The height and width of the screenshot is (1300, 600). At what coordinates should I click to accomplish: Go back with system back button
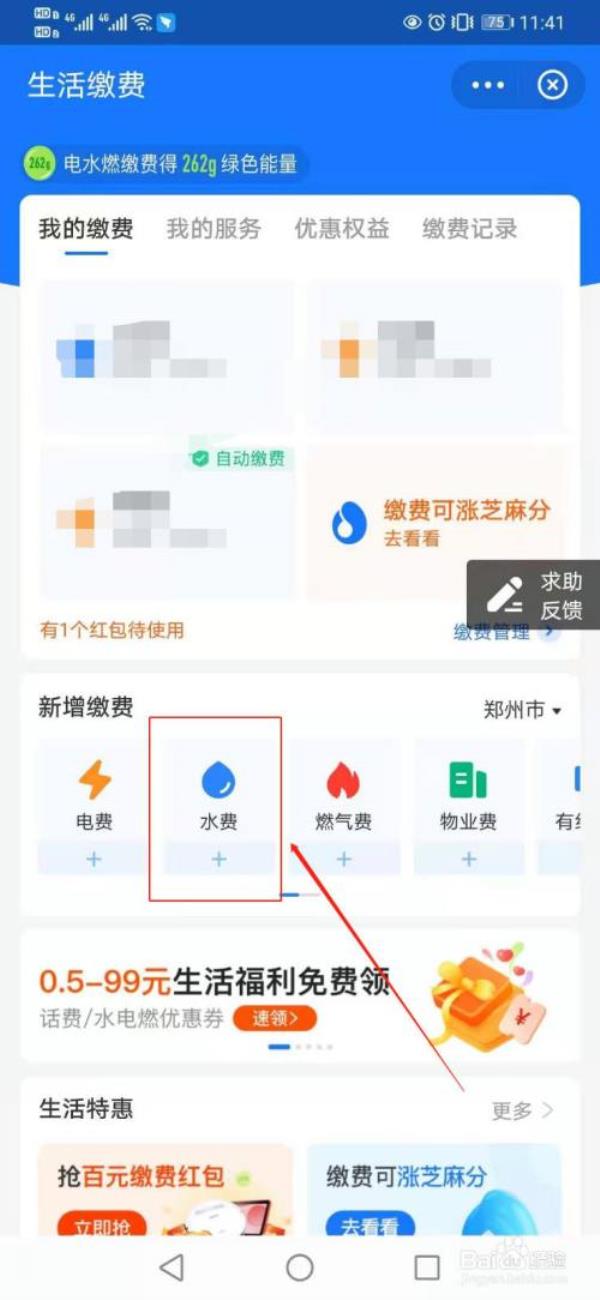click(172, 1268)
